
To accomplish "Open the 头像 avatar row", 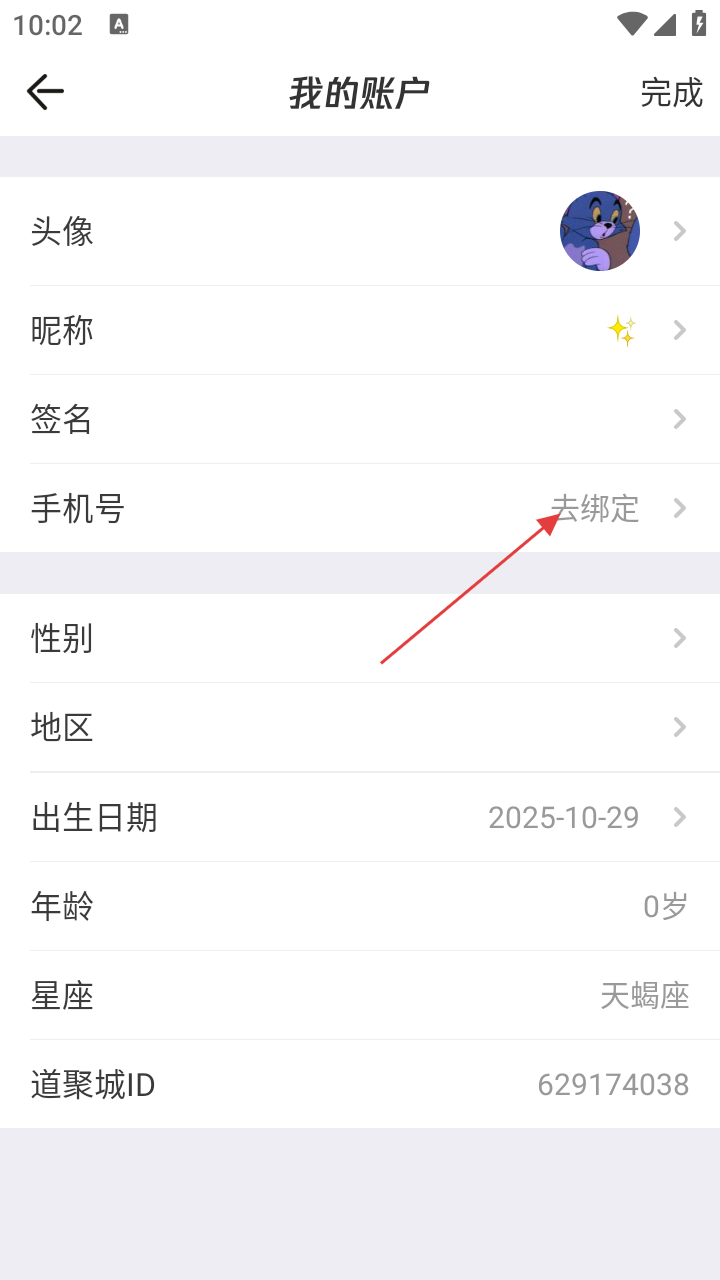I will [360, 231].
